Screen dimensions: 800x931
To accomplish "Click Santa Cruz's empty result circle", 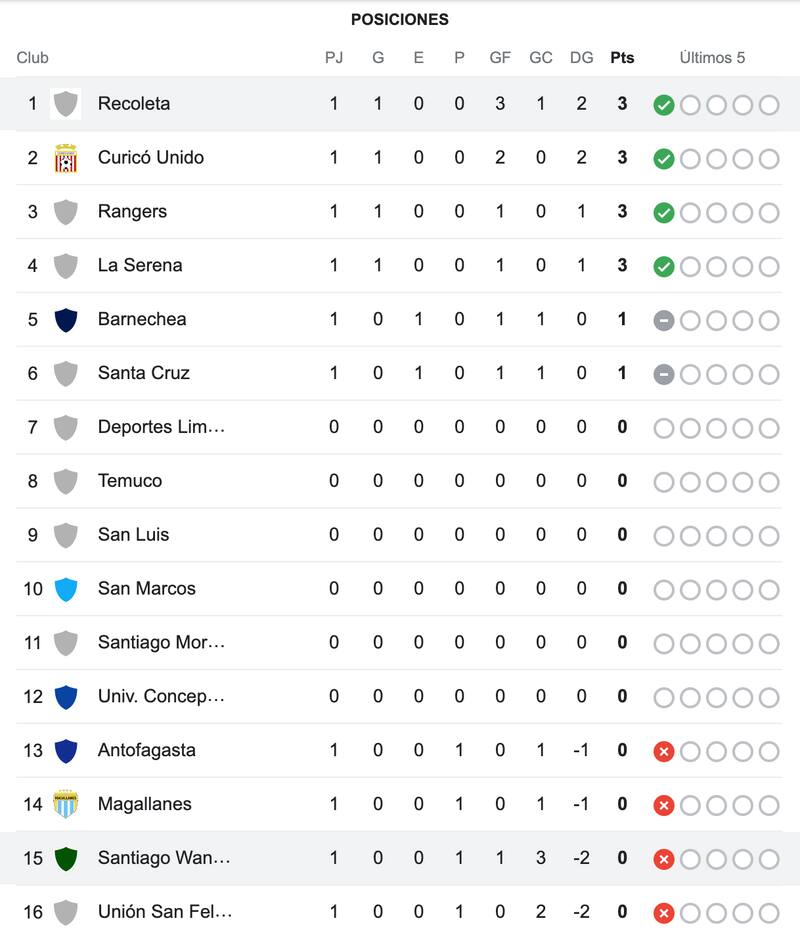I will click(693, 372).
